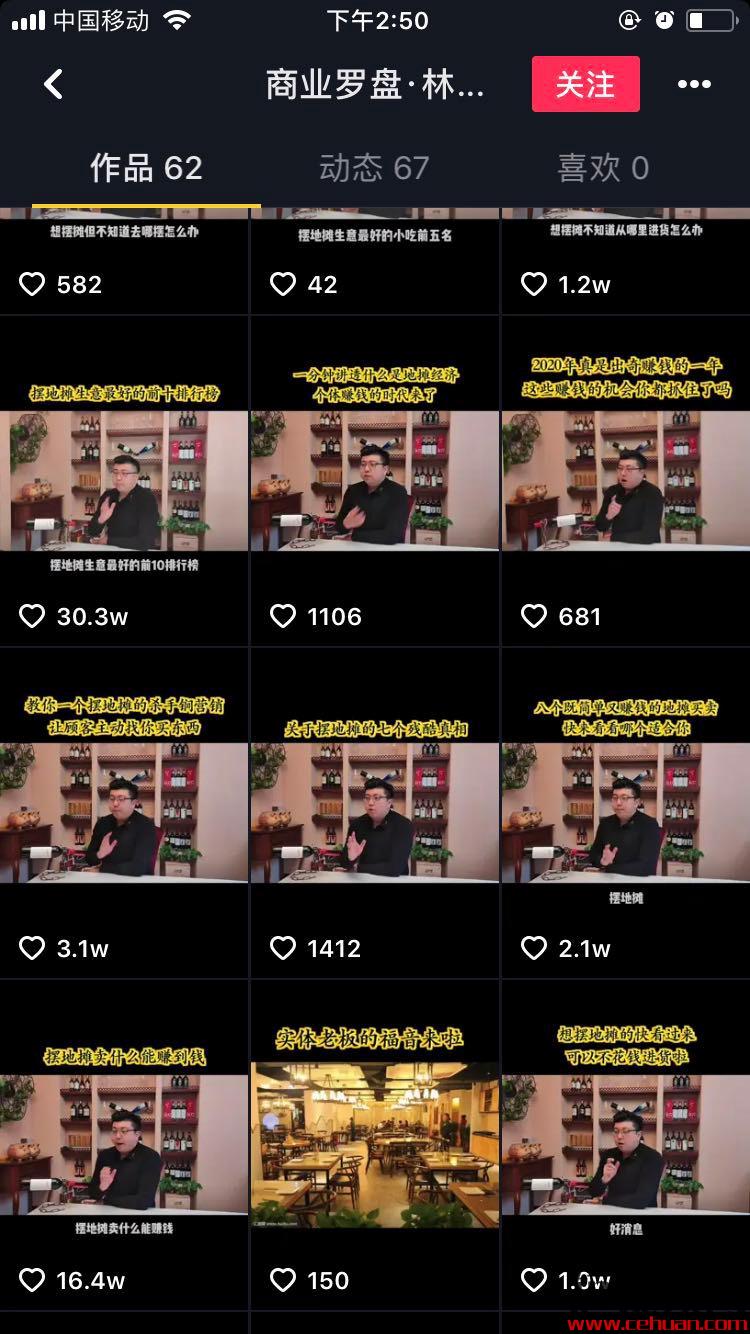Open the video captioned 好消息
This screenshot has width=750, height=1334.
626,1144
